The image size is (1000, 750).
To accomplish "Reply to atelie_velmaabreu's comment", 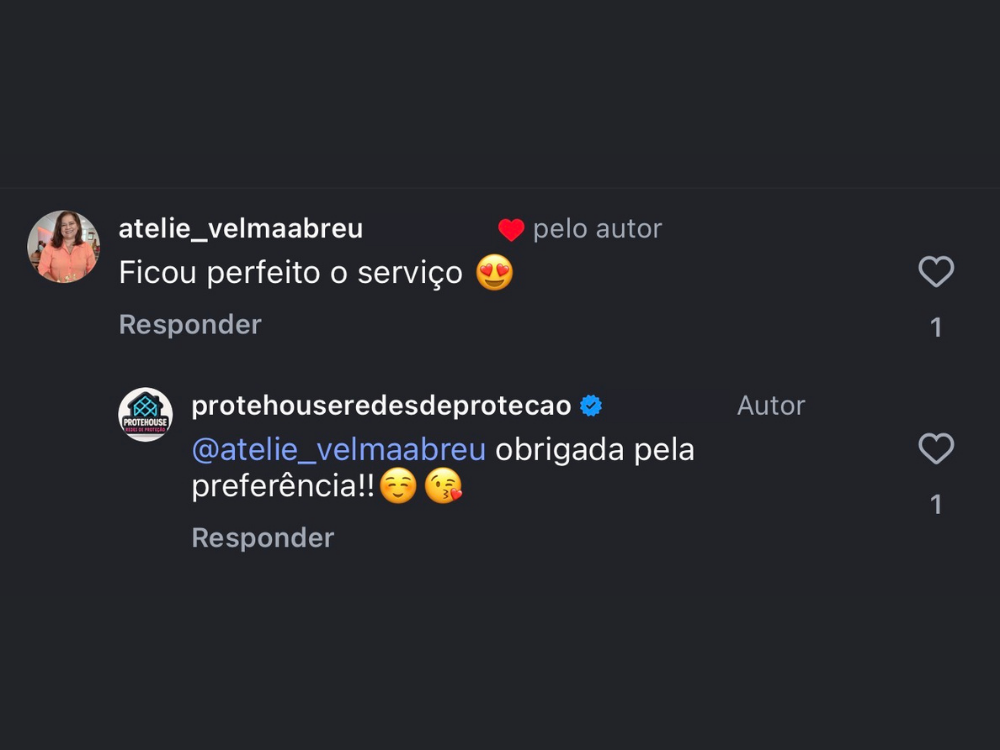I will (x=190, y=325).
